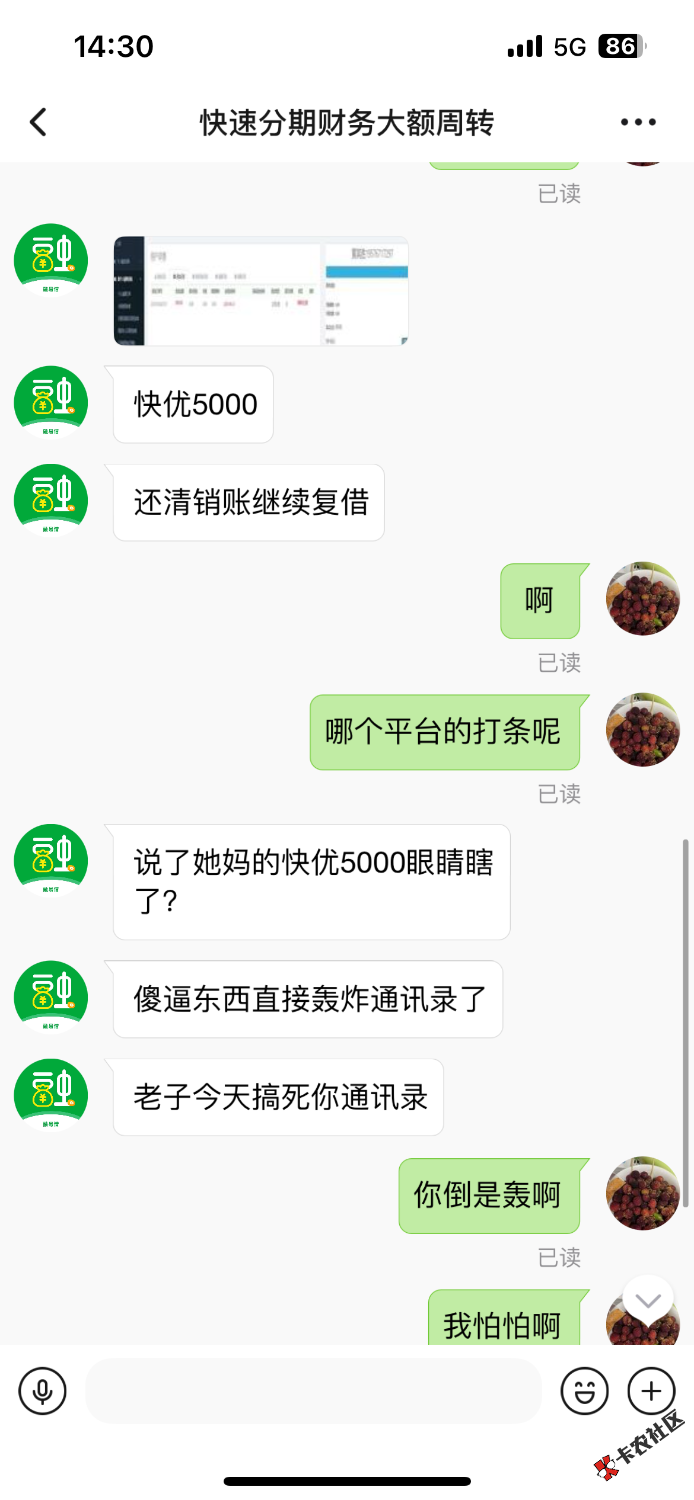Tap the voice input microphone icon
The height and width of the screenshot is (1500, 694).
[42, 1391]
